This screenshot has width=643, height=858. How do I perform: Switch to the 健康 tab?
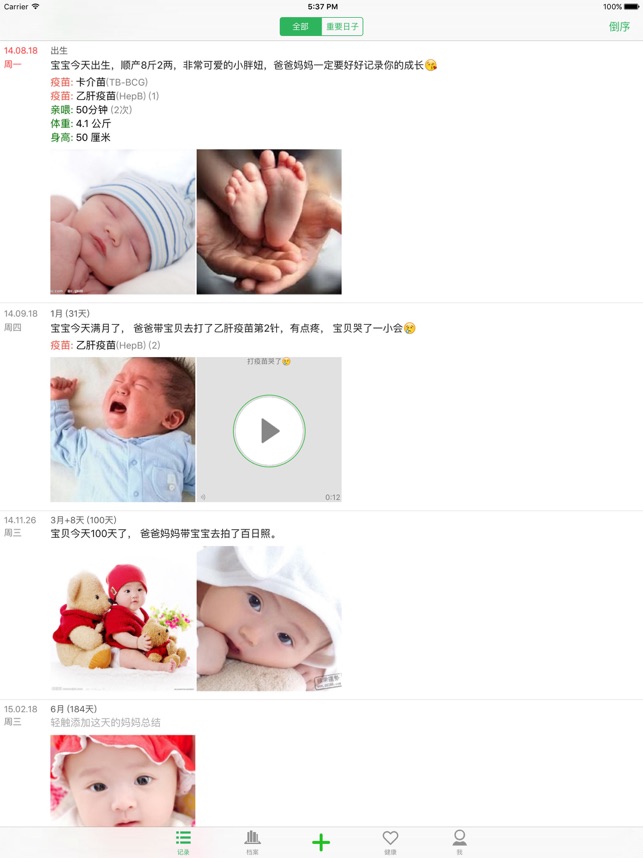pyautogui.click(x=390, y=842)
